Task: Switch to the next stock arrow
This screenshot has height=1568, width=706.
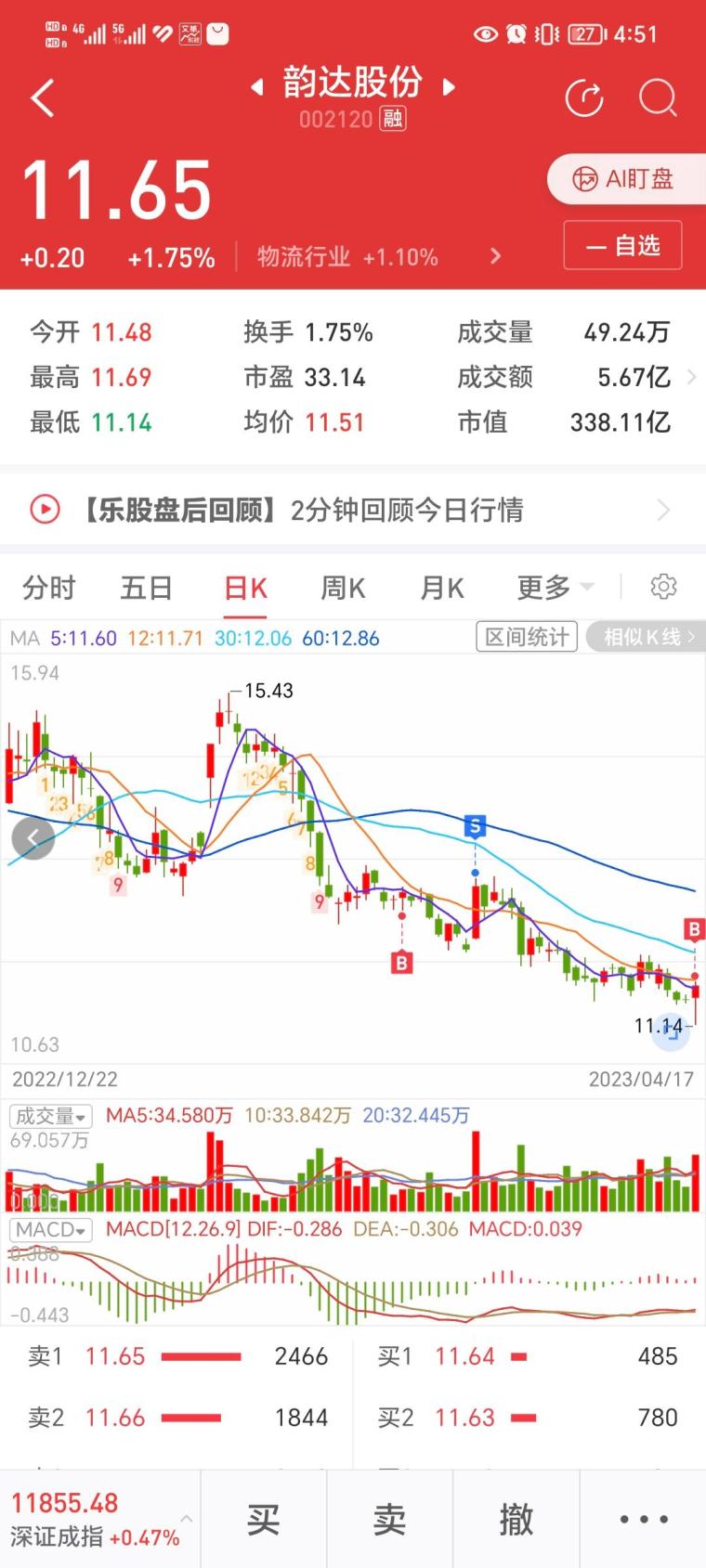Action: tap(449, 87)
